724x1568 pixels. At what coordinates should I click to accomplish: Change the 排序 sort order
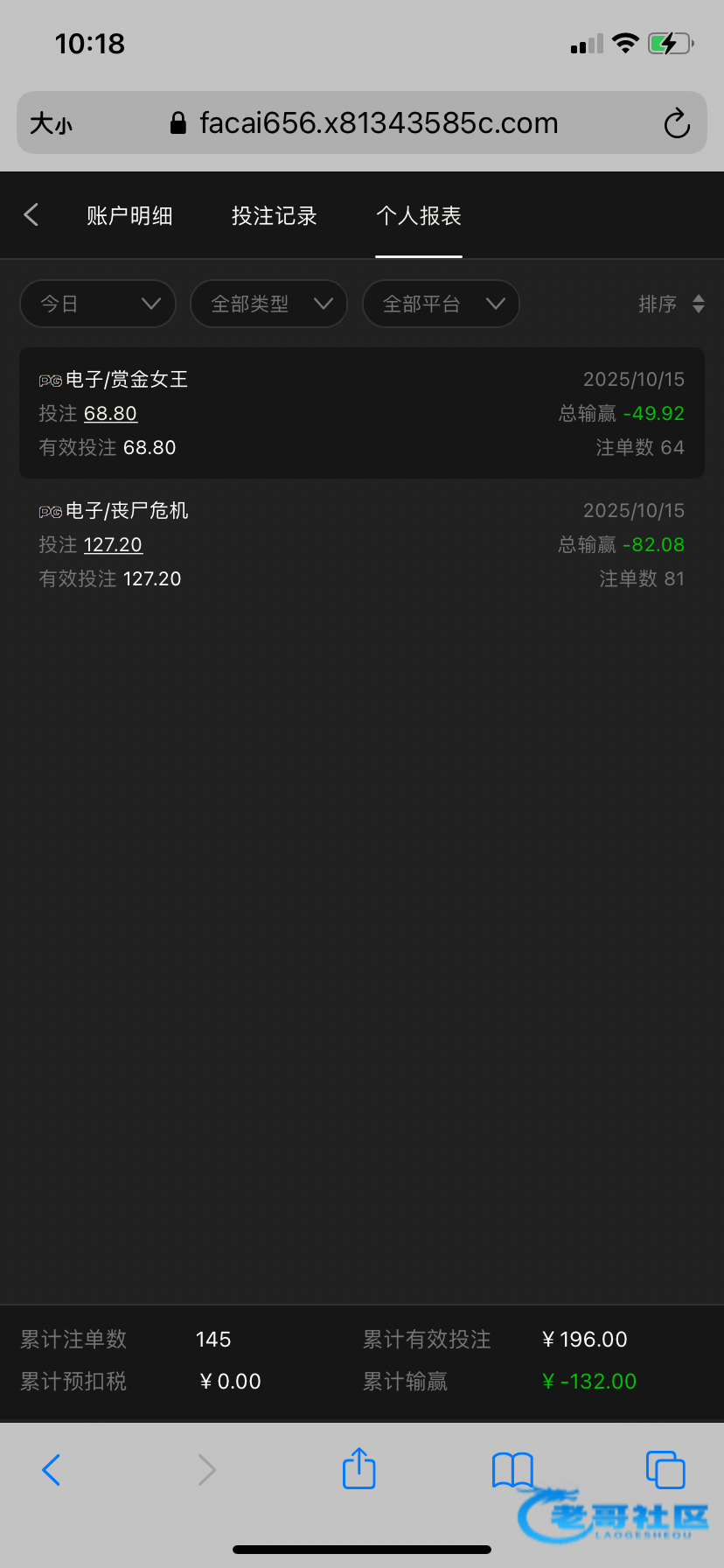[x=671, y=304]
